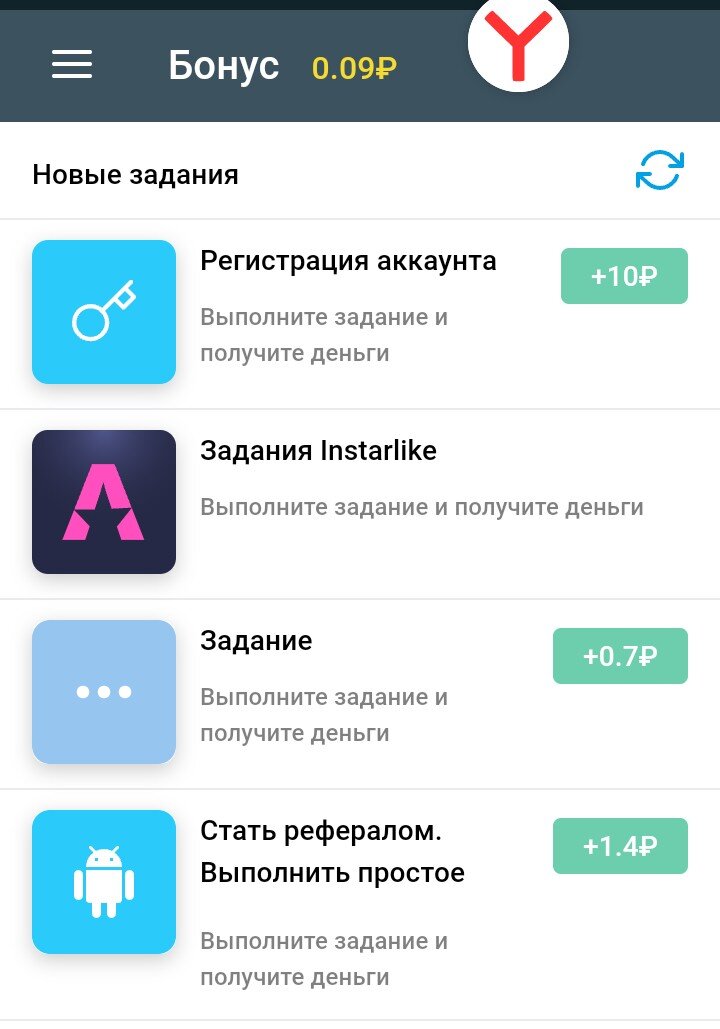
Task: Open the Задания Instarlike task
Action: [319, 451]
